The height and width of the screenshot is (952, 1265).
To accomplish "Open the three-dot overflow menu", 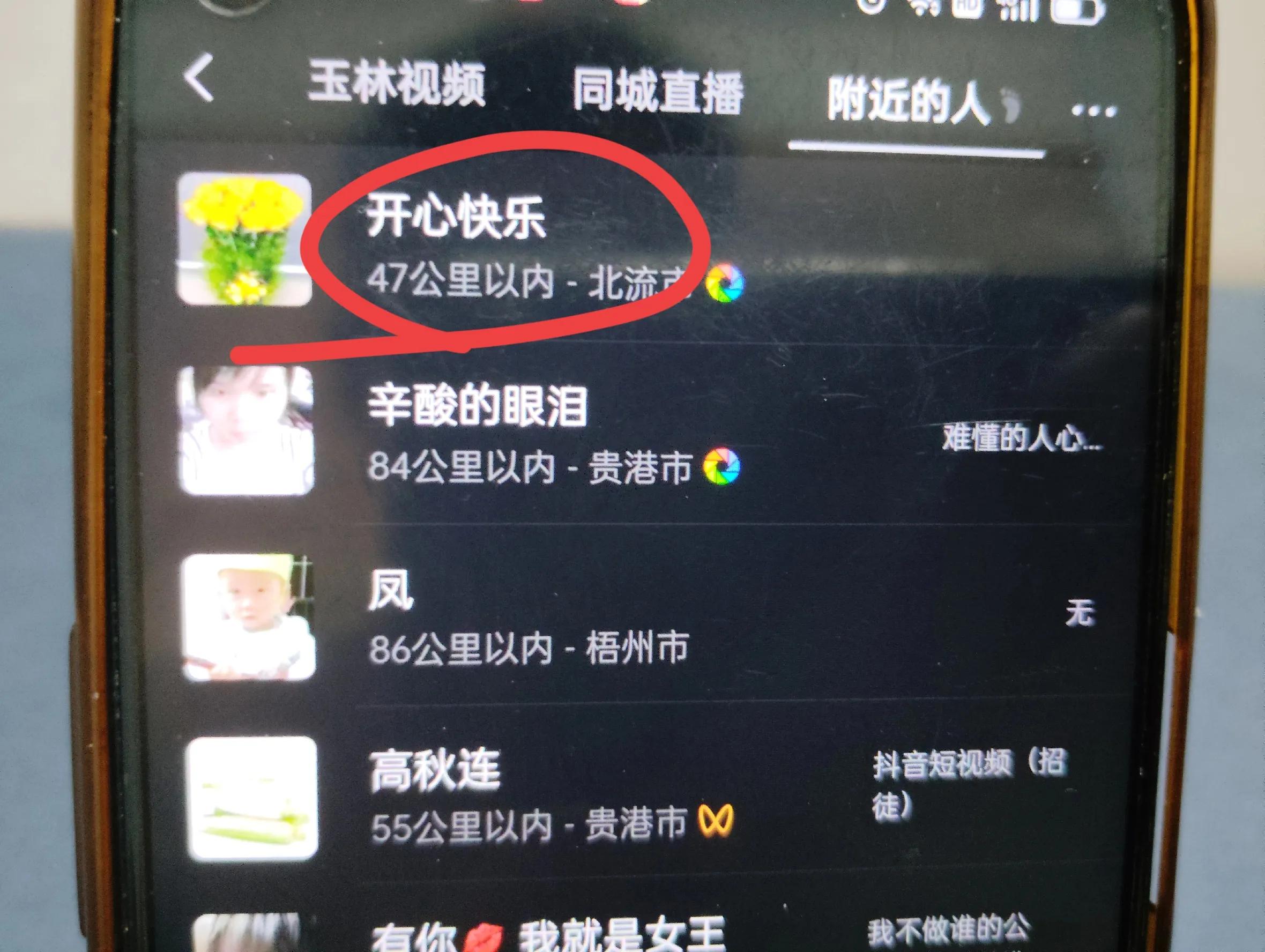I will 1094,110.
